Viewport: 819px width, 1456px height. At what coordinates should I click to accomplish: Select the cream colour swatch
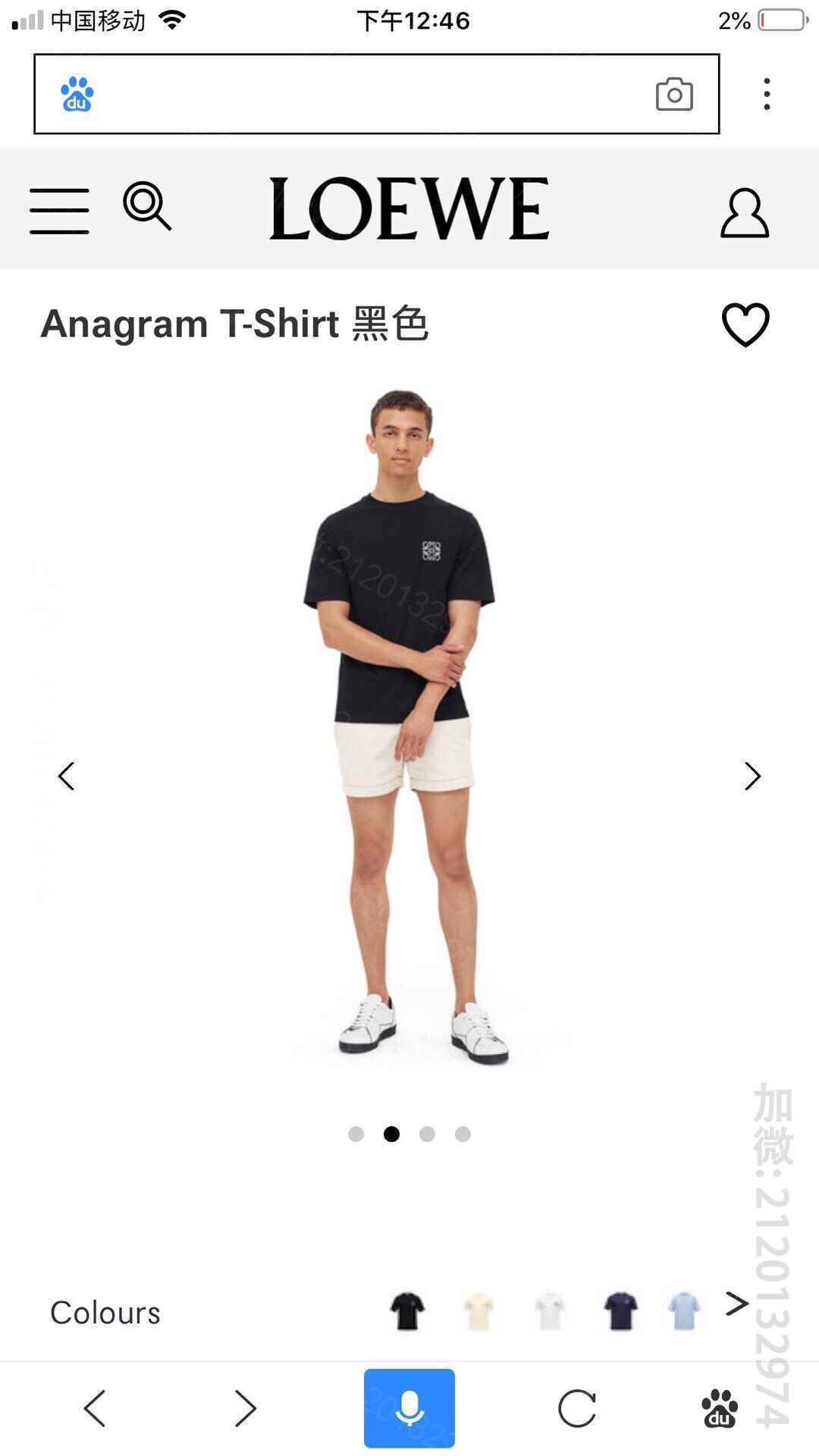click(479, 1311)
